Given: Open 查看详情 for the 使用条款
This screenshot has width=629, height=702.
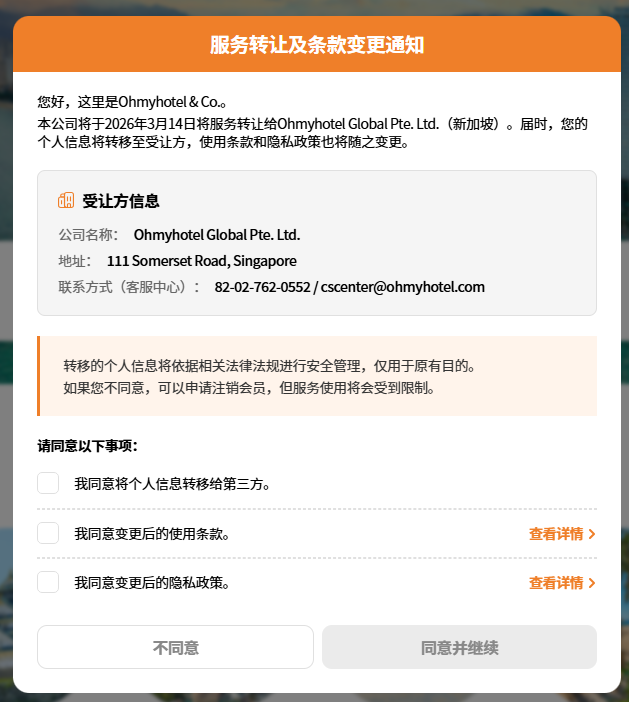Looking at the screenshot, I should pyautogui.click(x=562, y=534).
